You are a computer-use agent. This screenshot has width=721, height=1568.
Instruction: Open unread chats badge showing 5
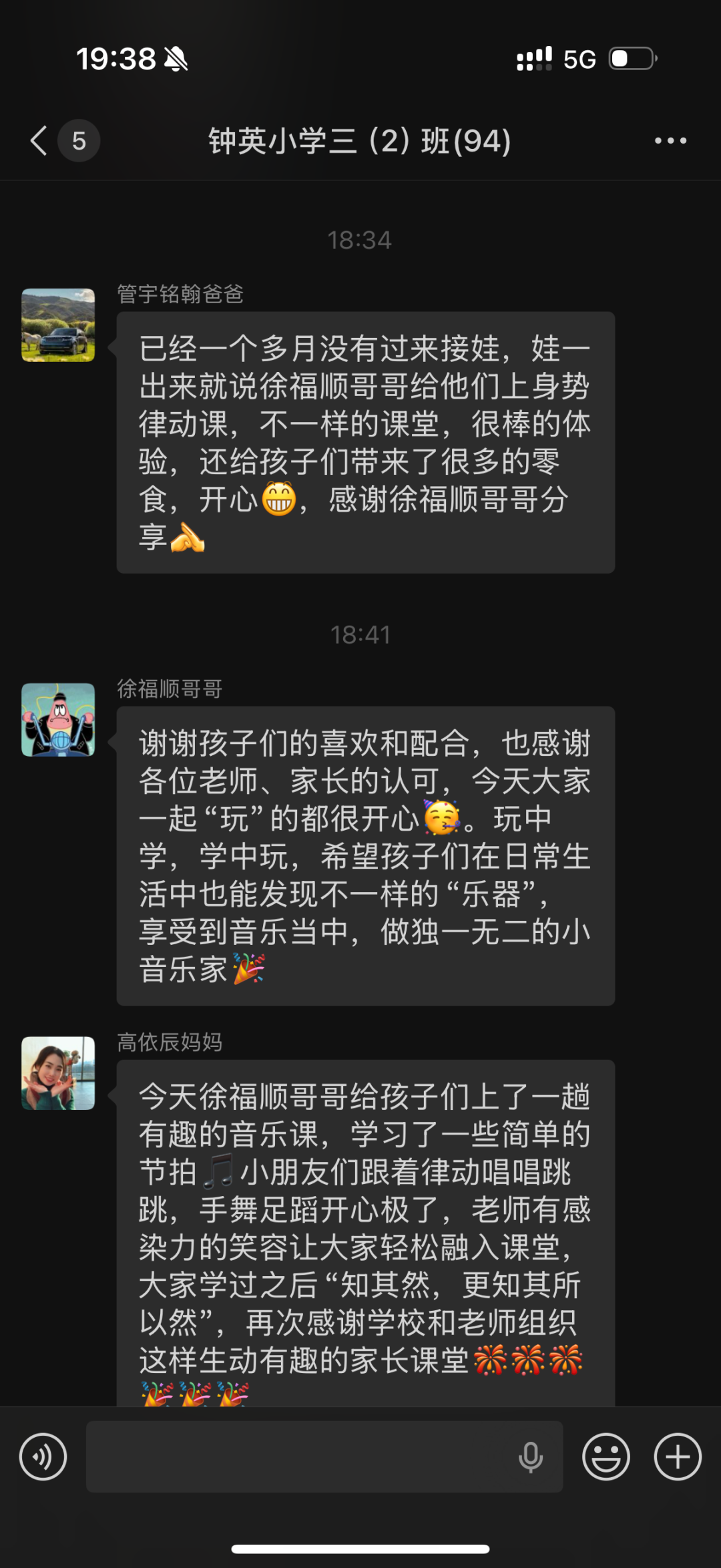(79, 141)
